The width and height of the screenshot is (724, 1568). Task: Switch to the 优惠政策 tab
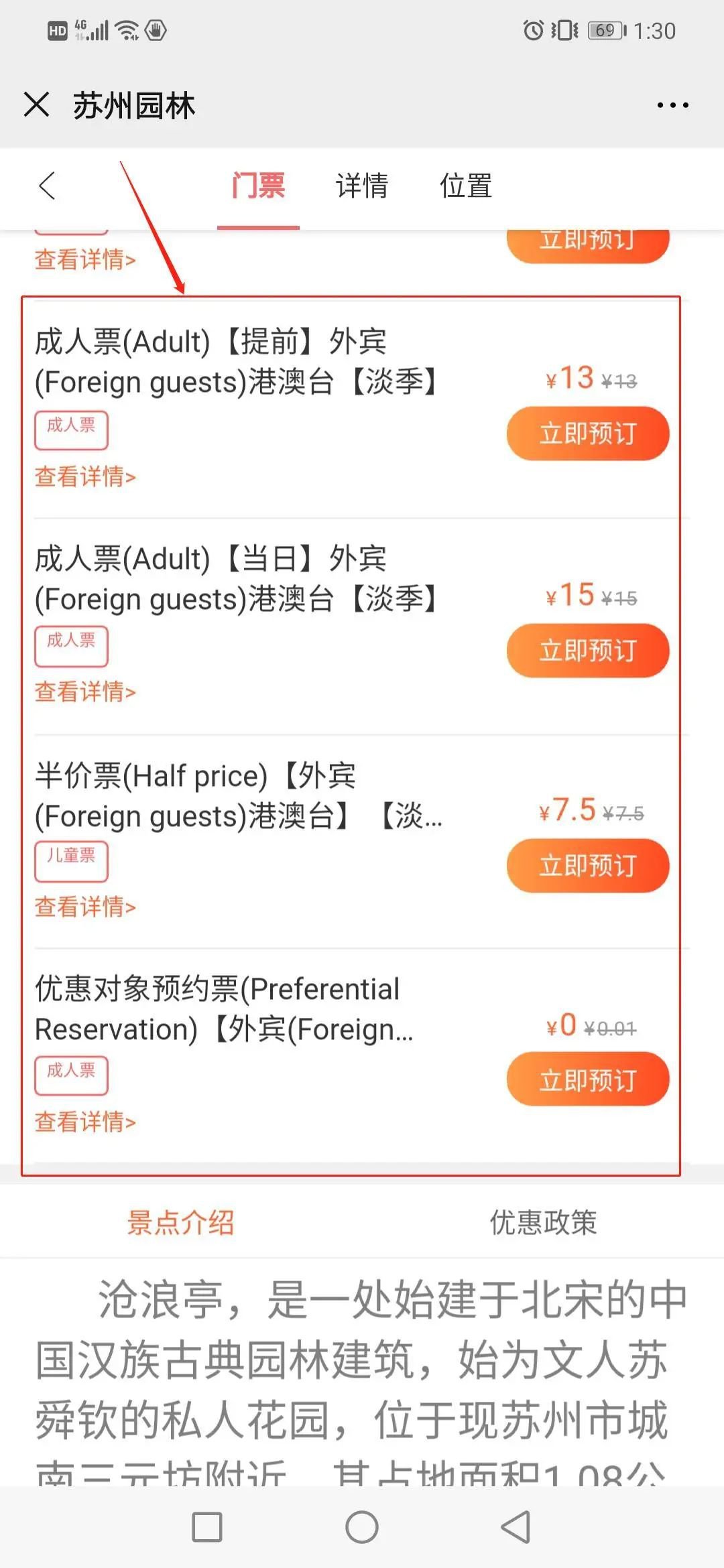543,1222
